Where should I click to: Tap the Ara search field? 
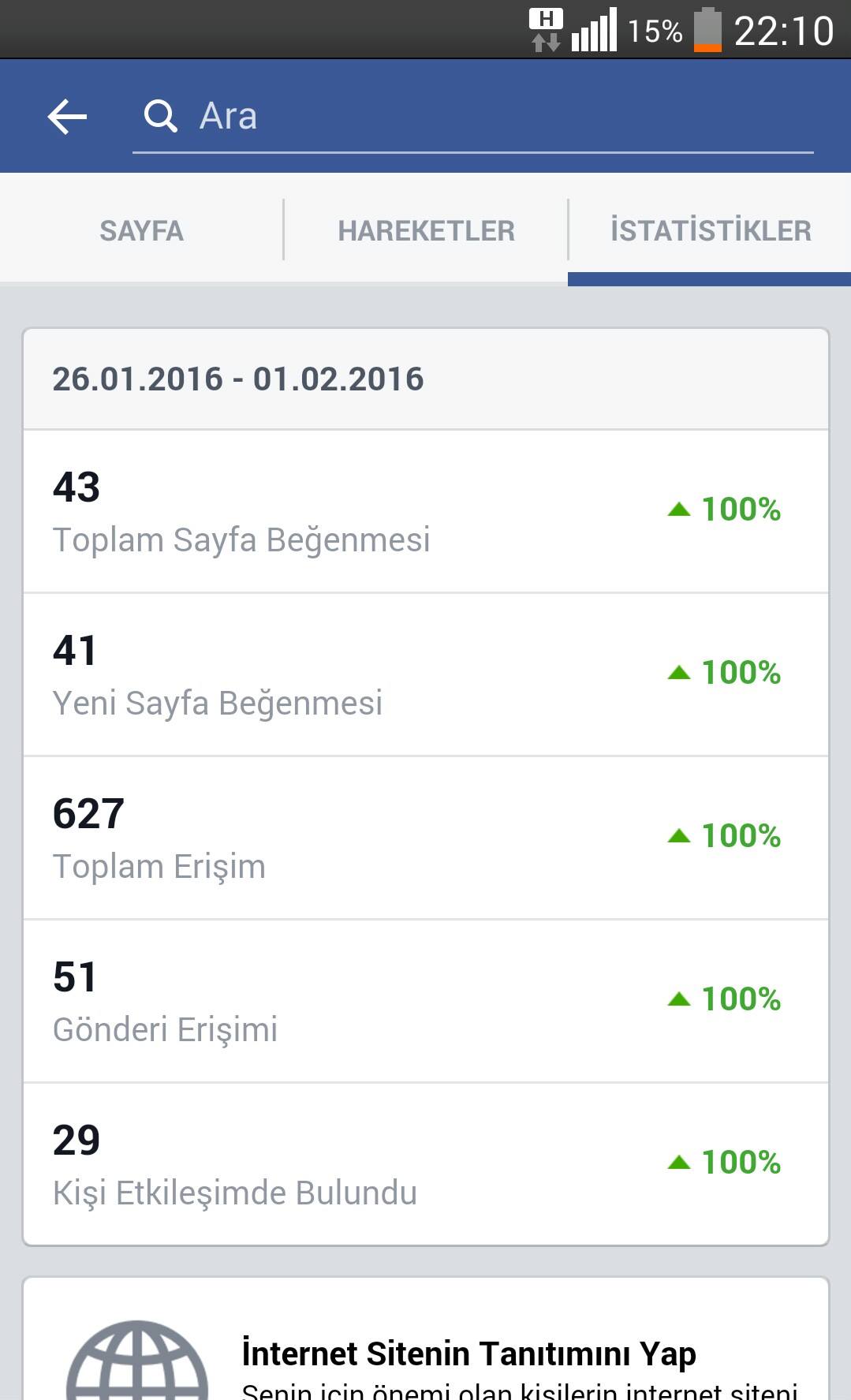[472, 117]
